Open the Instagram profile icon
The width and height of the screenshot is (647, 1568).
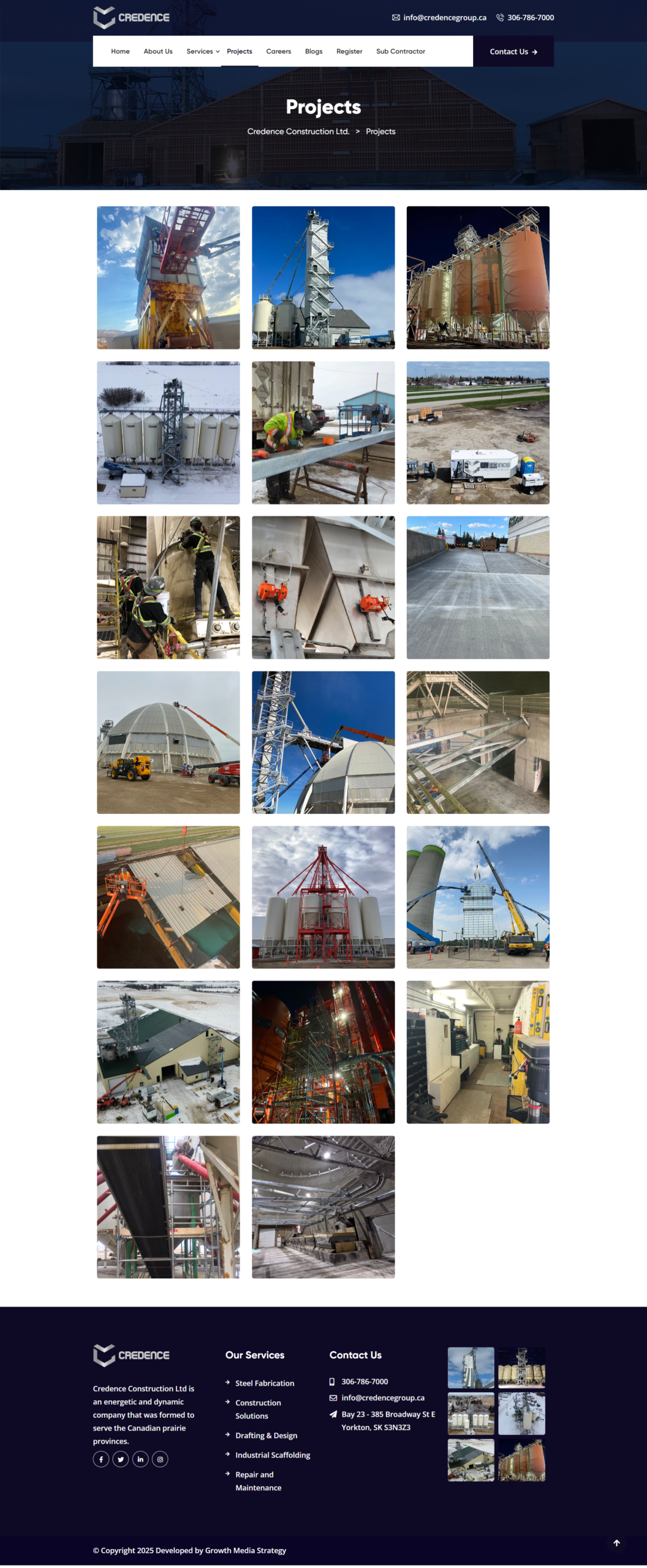click(x=160, y=1459)
